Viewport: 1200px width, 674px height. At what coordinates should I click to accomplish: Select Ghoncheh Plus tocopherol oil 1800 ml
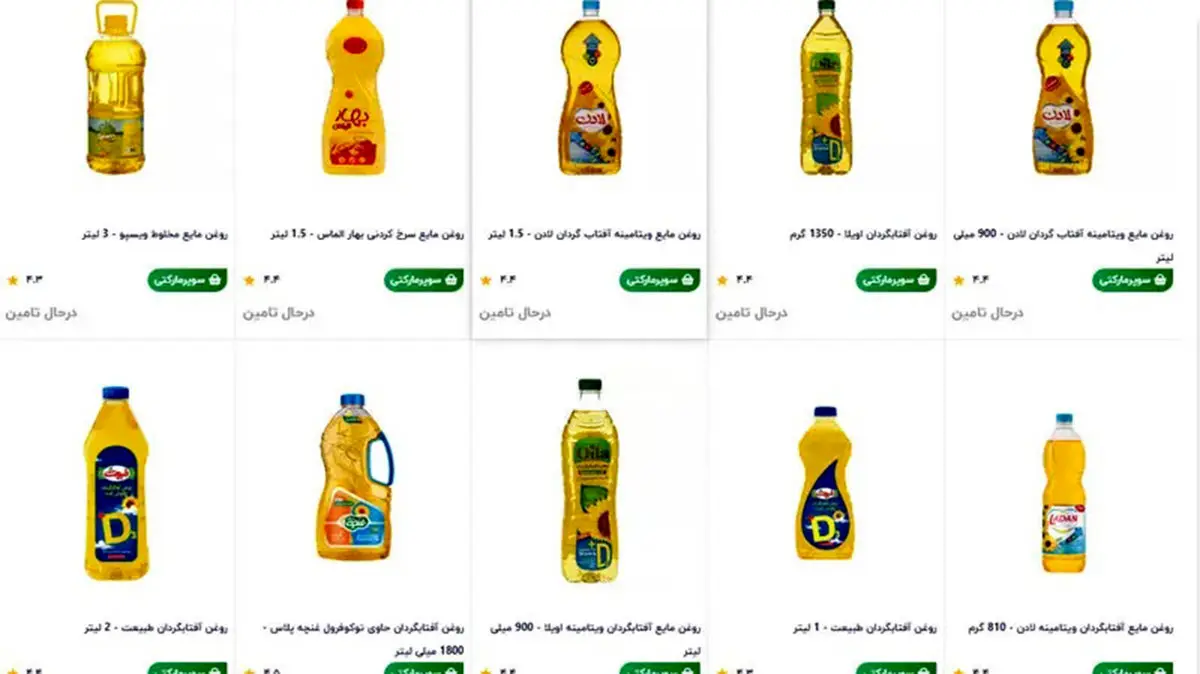pyautogui.click(x=355, y=478)
